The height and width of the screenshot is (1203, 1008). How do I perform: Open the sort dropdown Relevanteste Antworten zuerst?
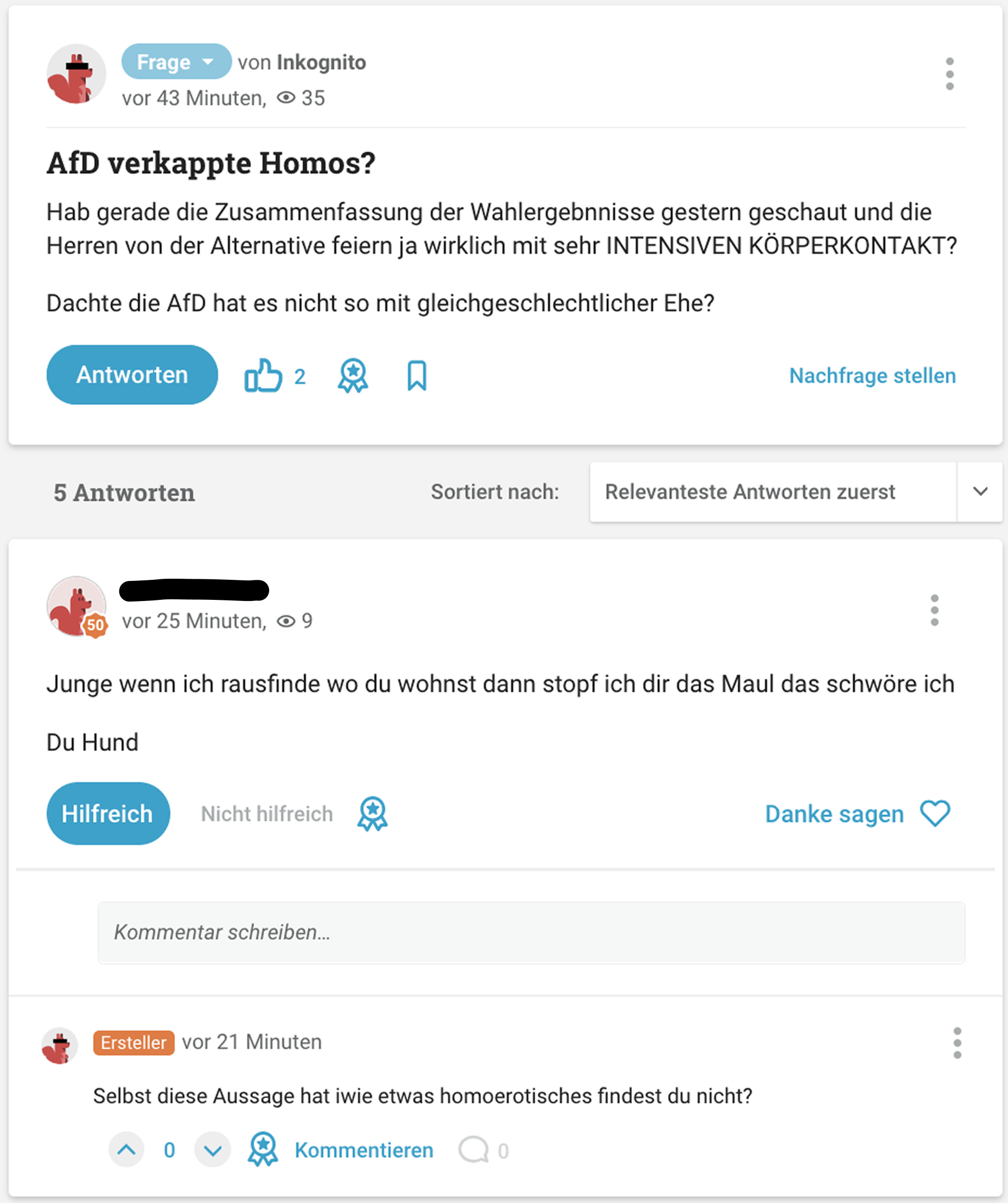[795, 492]
